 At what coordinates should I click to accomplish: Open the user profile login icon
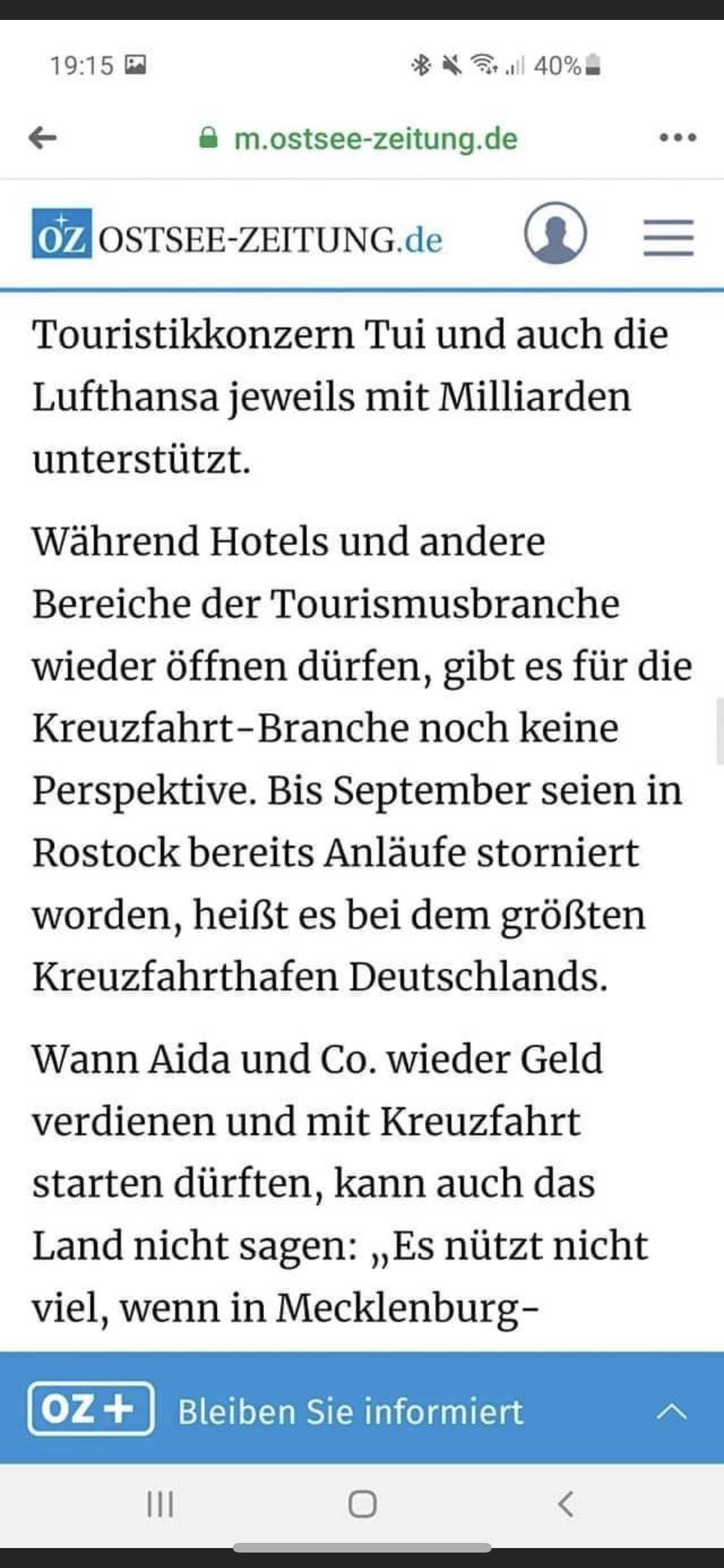[x=555, y=233]
